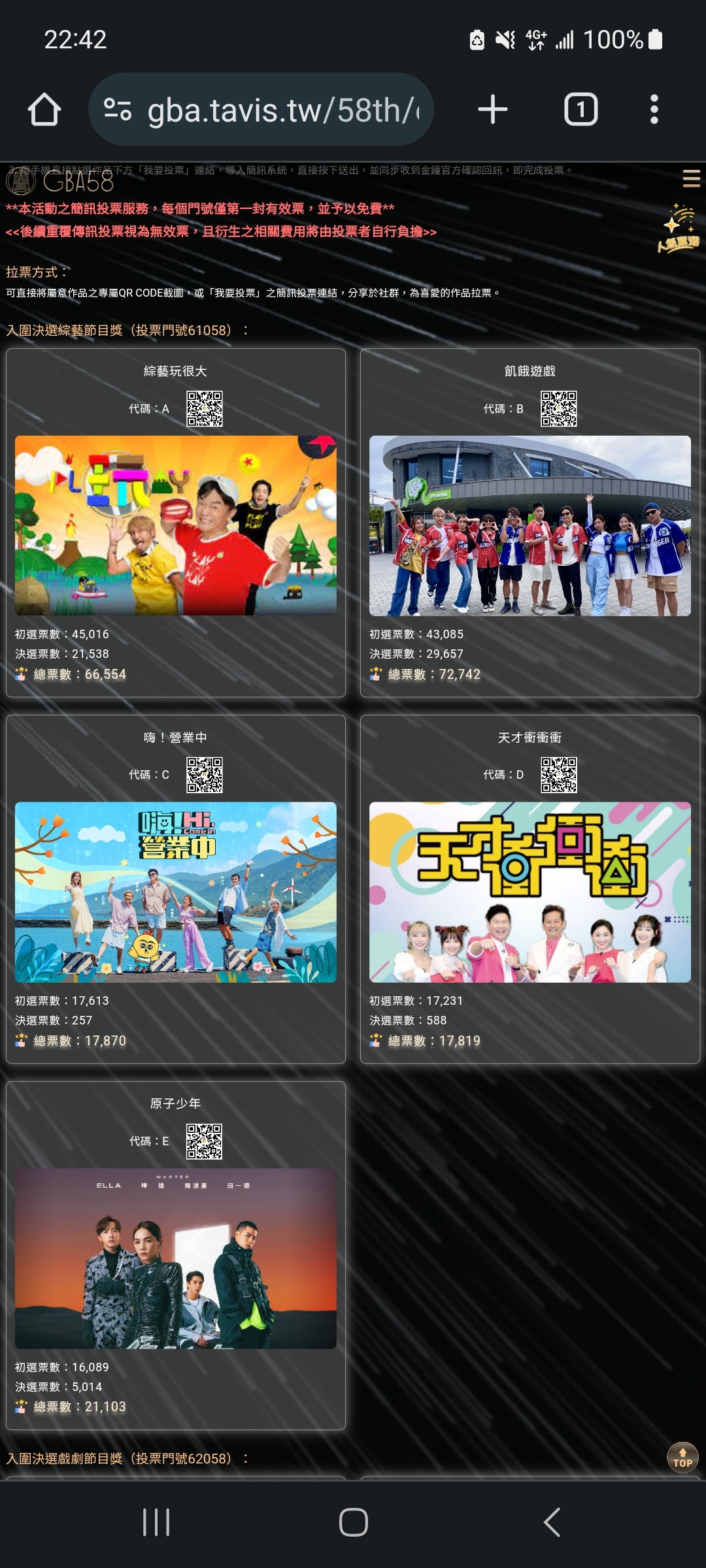
Task: Open the site hamburger menu
Action: (691, 178)
